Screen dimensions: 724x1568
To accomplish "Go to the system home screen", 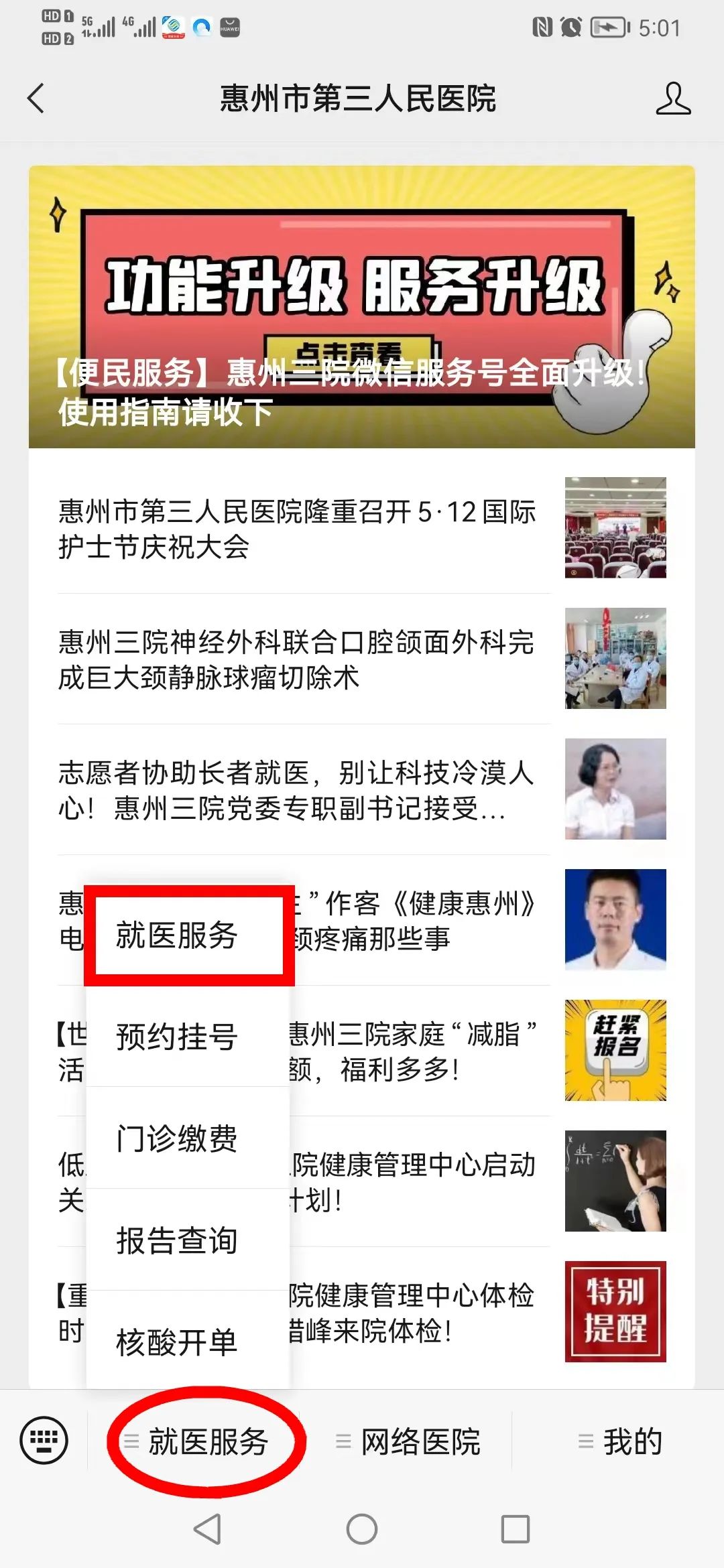I will 362,1529.
